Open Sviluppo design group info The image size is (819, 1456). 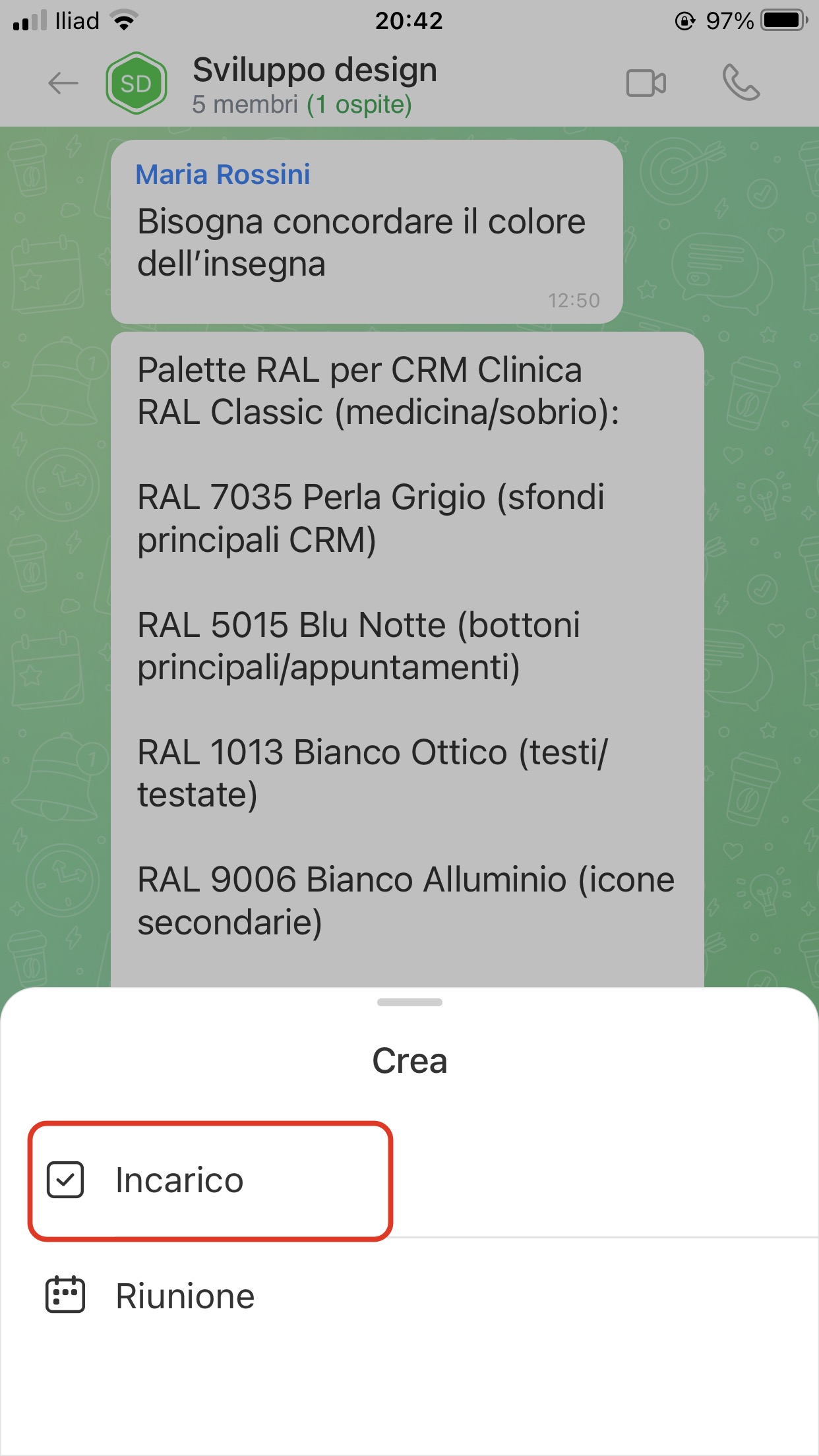(315, 84)
